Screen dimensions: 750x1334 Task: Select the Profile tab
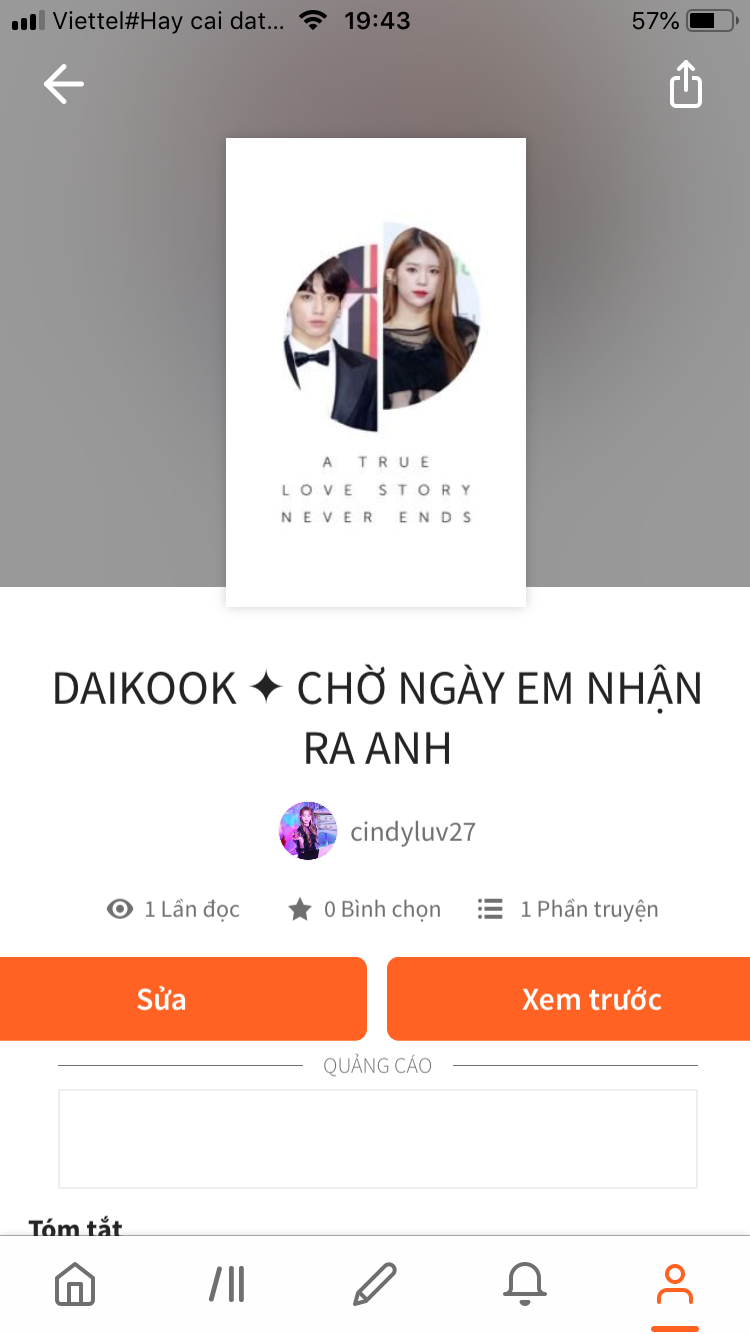pyautogui.click(x=675, y=1284)
